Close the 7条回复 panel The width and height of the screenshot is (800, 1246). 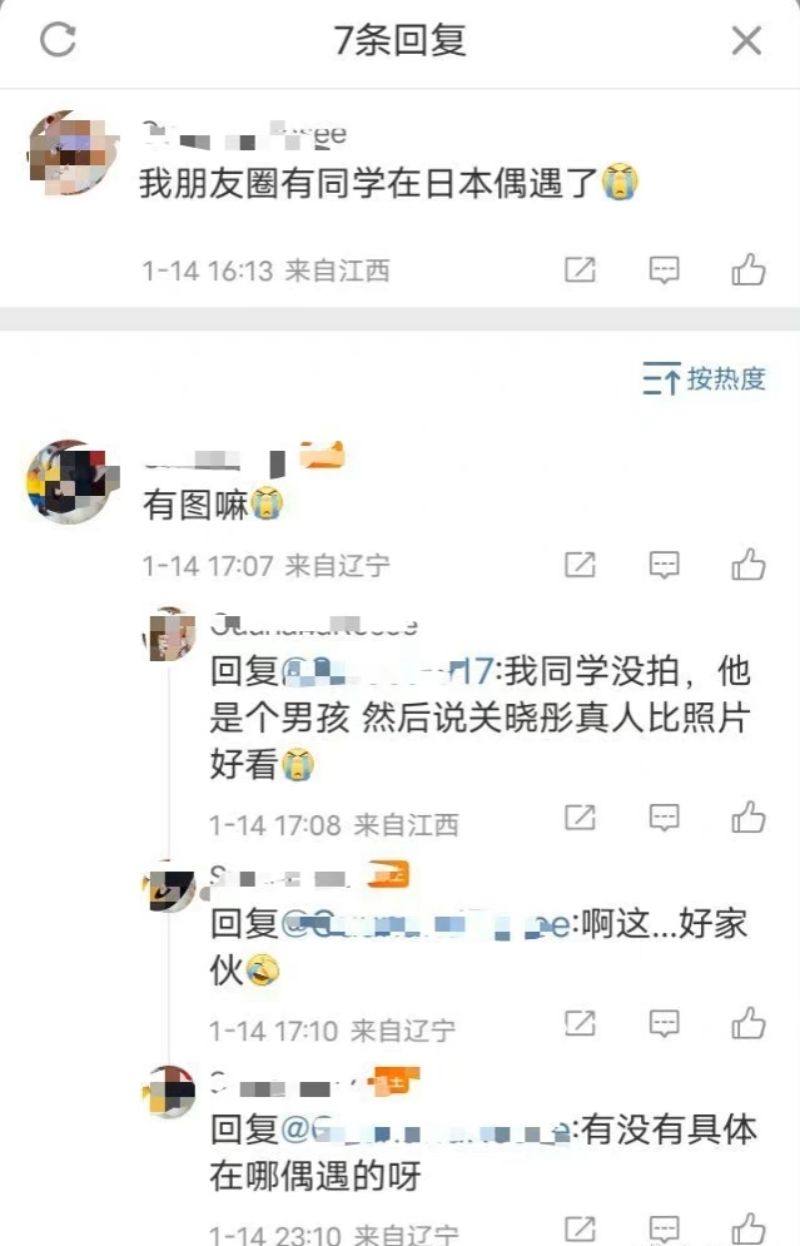pyautogui.click(x=746, y=41)
